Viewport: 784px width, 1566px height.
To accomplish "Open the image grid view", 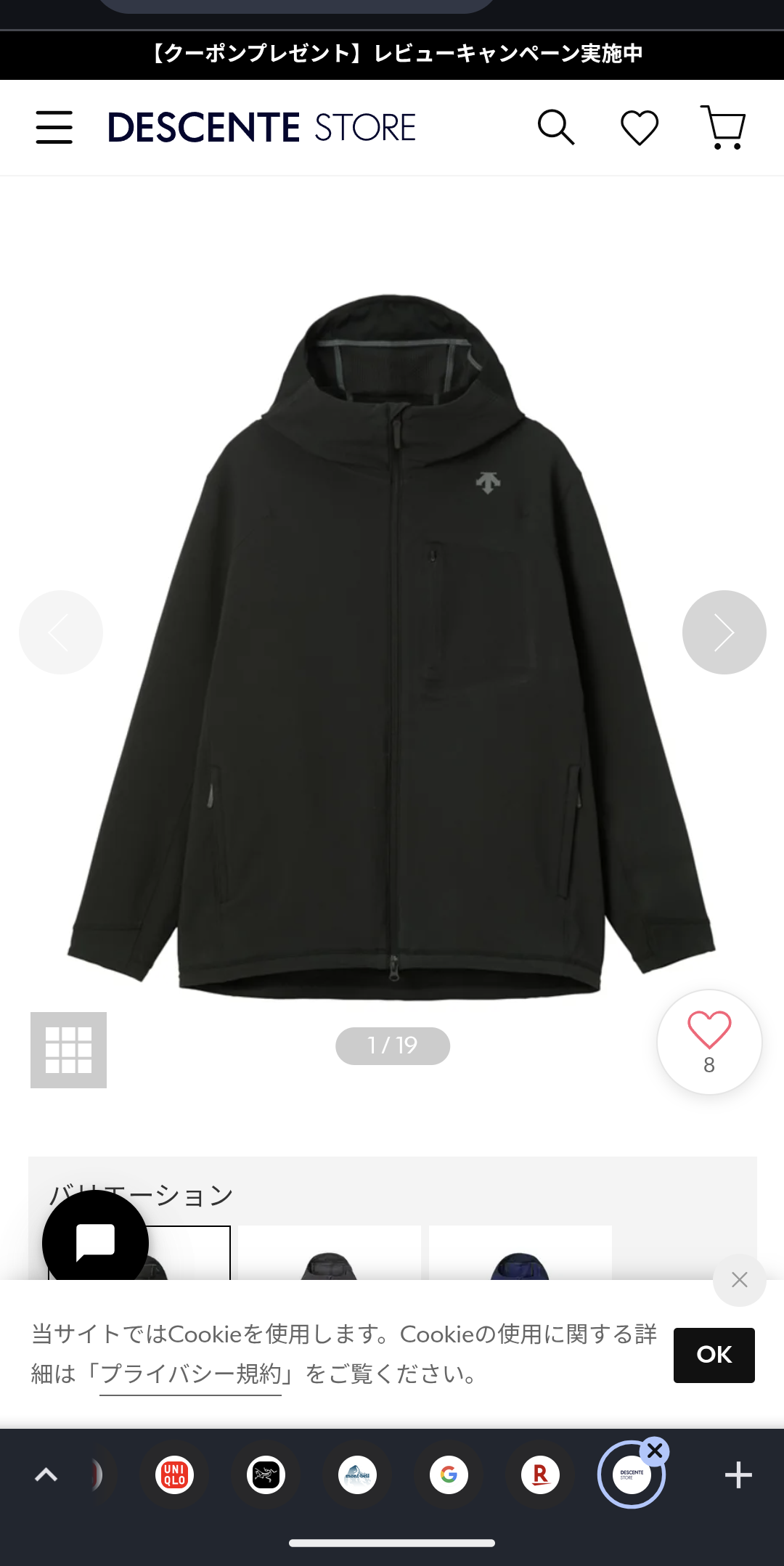I will [x=68, y=1050].
